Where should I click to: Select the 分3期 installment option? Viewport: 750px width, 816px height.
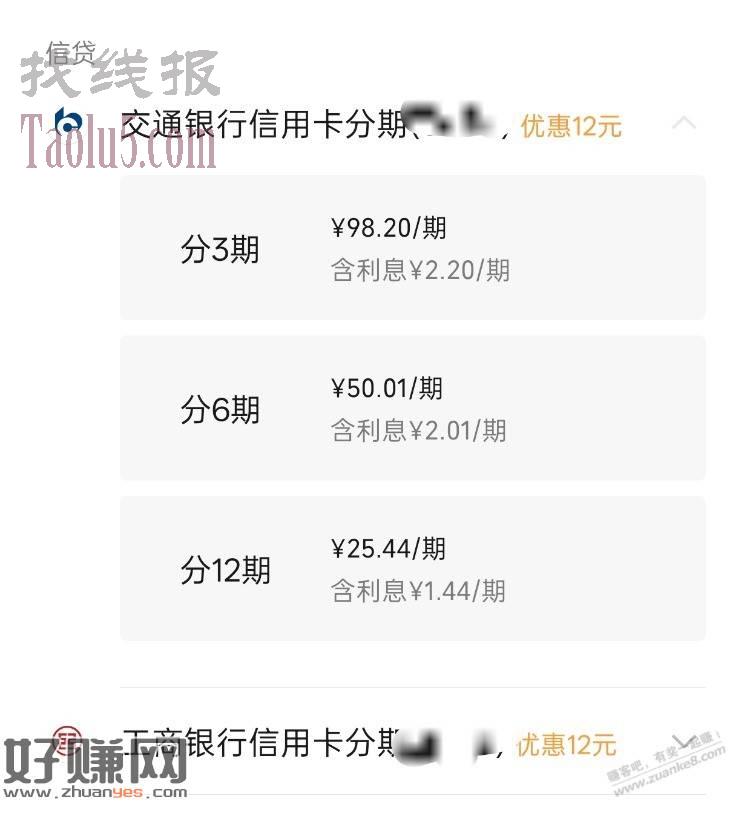pyautogui.click(x=412, y=248)
